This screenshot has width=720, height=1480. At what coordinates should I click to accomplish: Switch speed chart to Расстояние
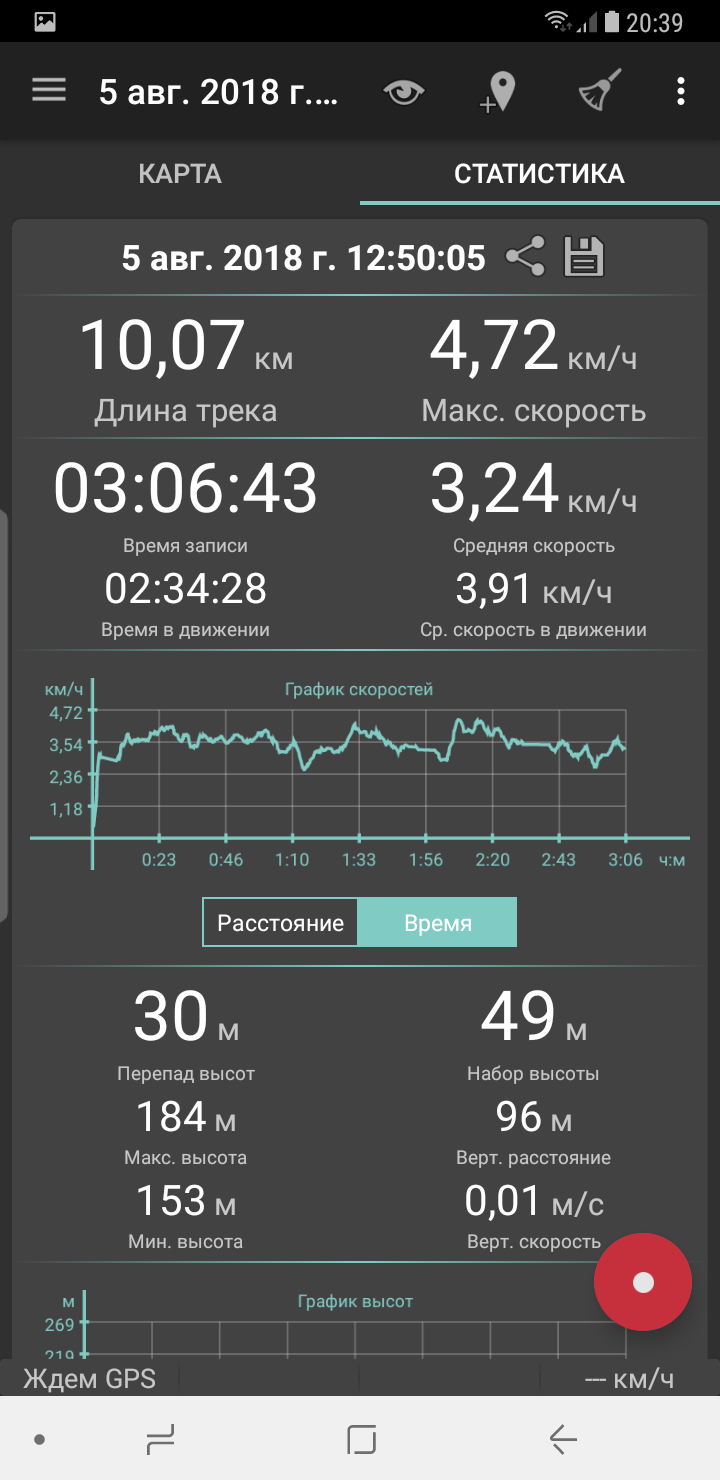(x=281, y=923)
